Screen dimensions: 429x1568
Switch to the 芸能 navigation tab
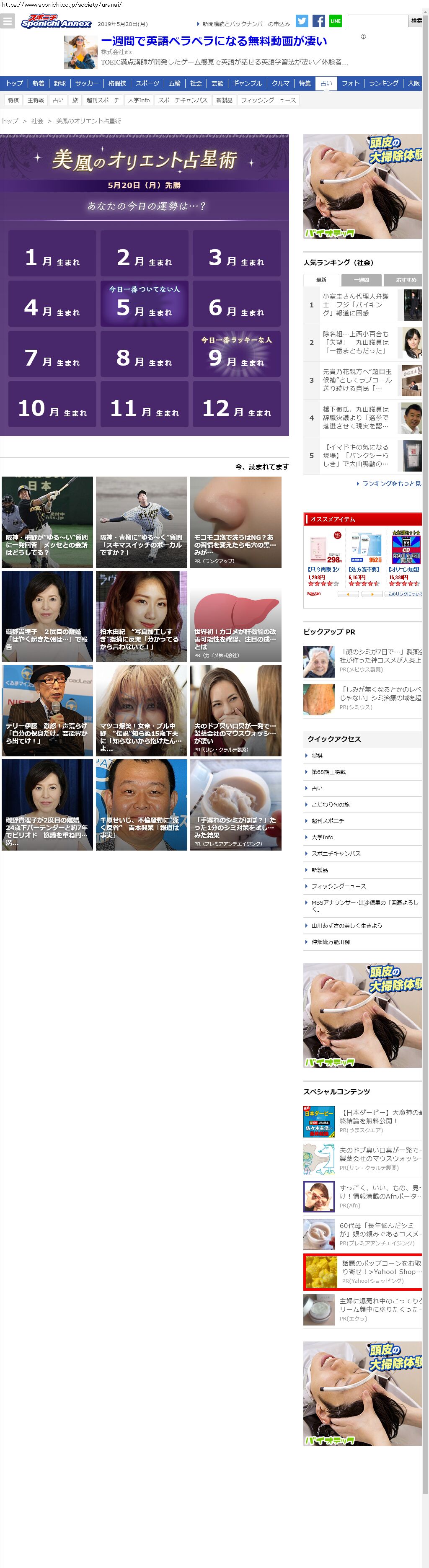[x=217, y=83]
